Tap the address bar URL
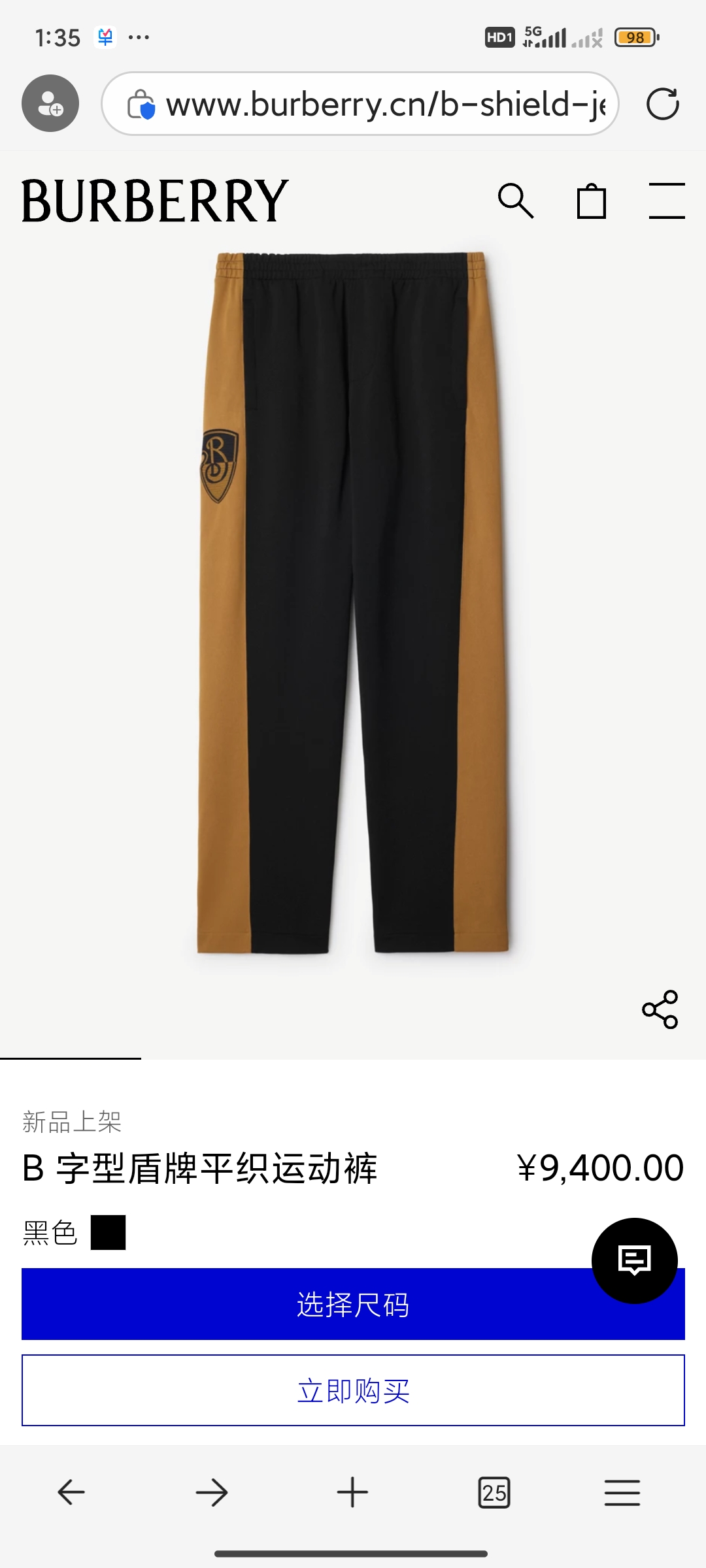Screen dimensions: 706x1568 [x=386, y=105]
